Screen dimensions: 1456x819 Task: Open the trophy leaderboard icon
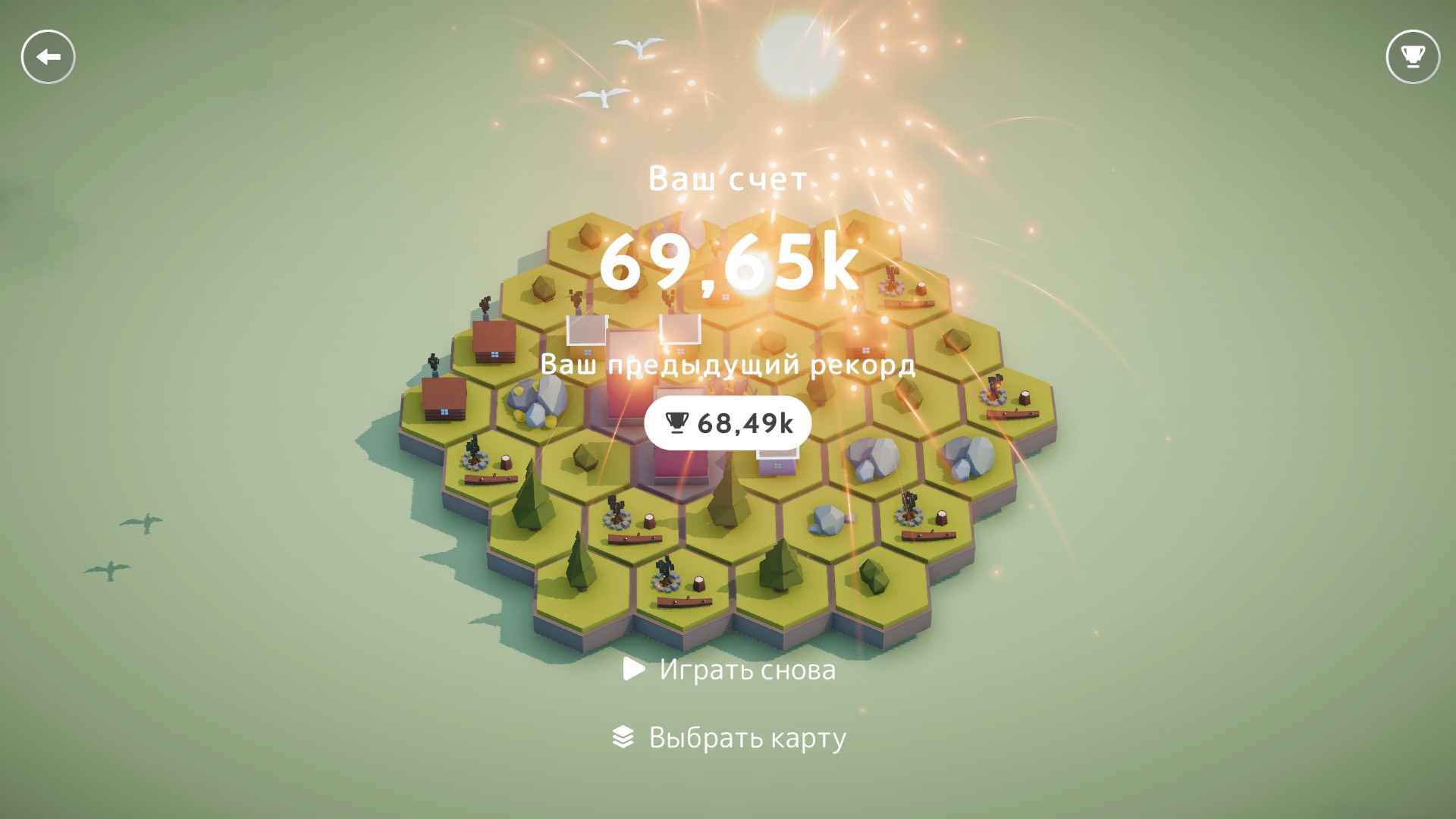click(1412, 57)
